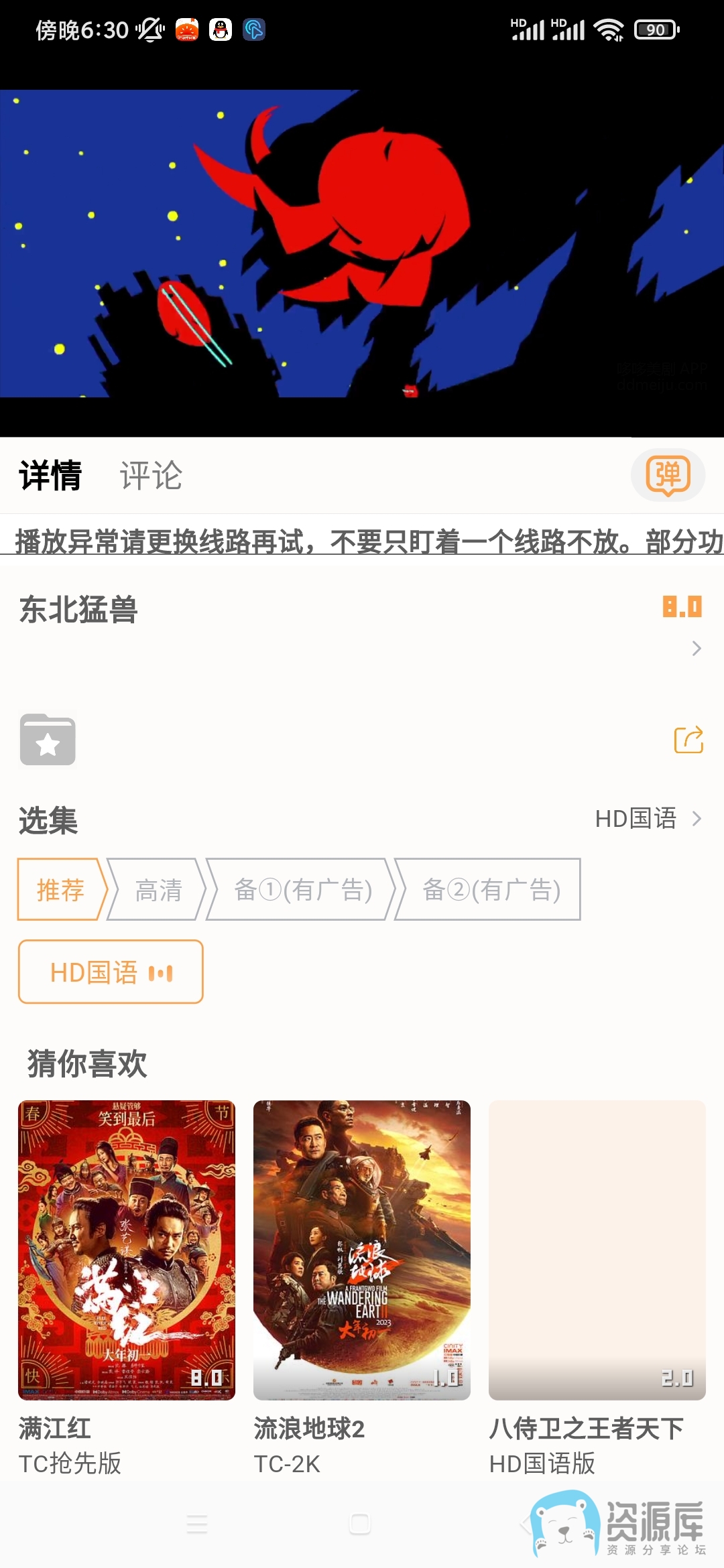Open the 流浪地球2 movie card
The height and width of the screenshot is (1568, 724).
(362, 1288)
